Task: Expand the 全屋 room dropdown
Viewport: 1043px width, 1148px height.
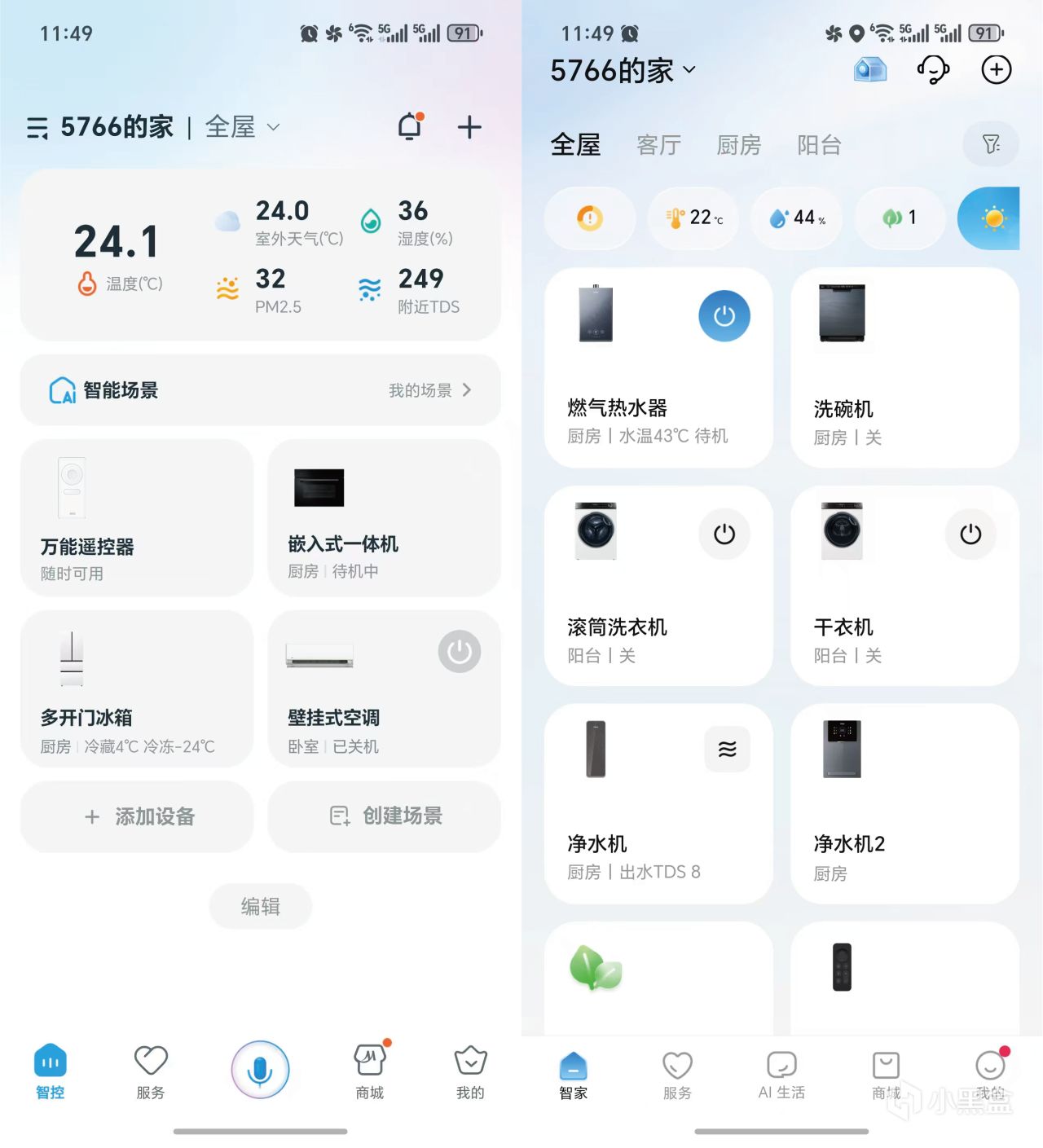Action: [x=243, y=127]
